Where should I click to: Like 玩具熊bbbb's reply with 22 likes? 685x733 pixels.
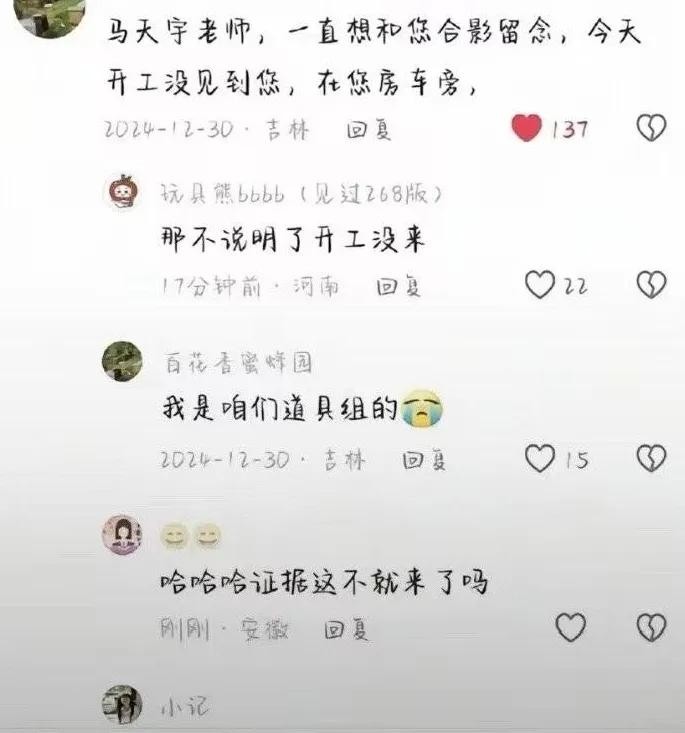click(x=540, y=286)
